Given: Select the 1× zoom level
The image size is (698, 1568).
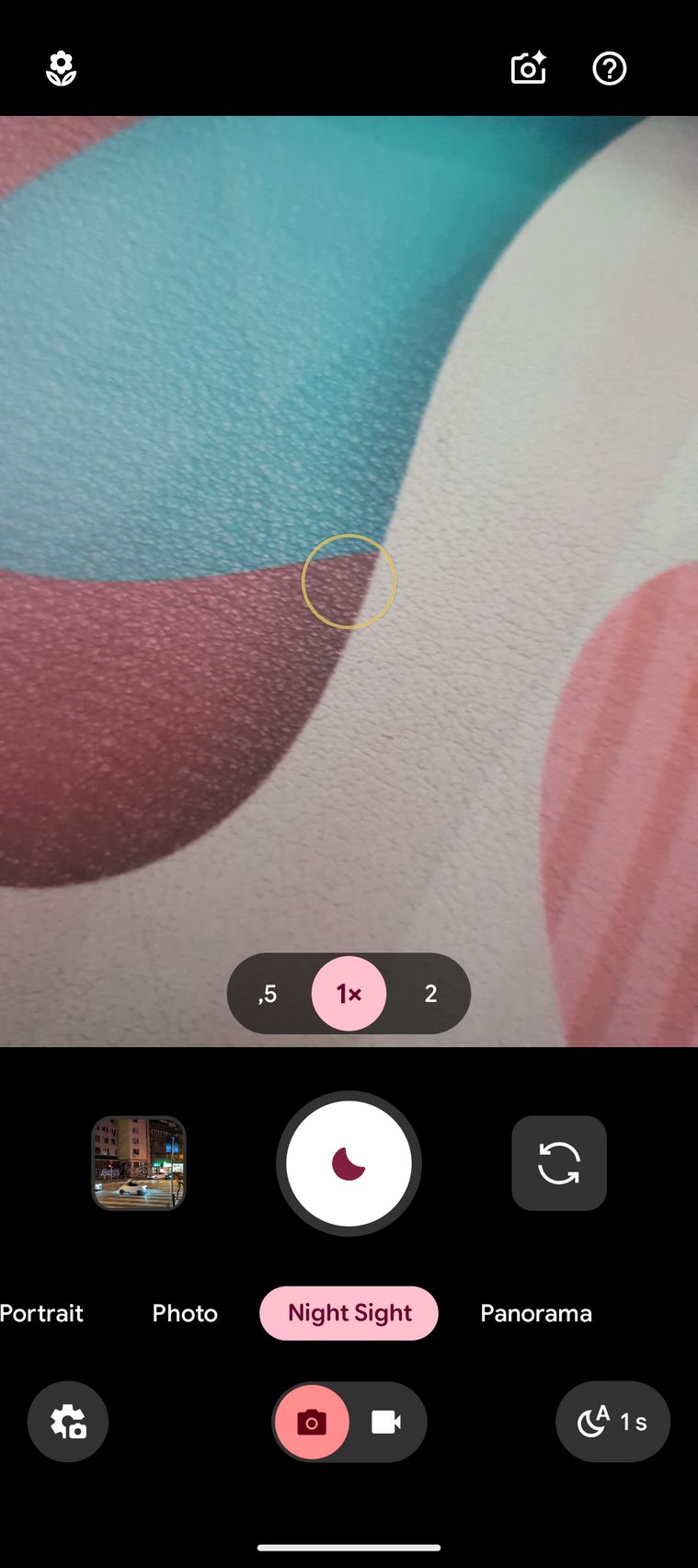Looking at the screenshot, I should point(349,994).
